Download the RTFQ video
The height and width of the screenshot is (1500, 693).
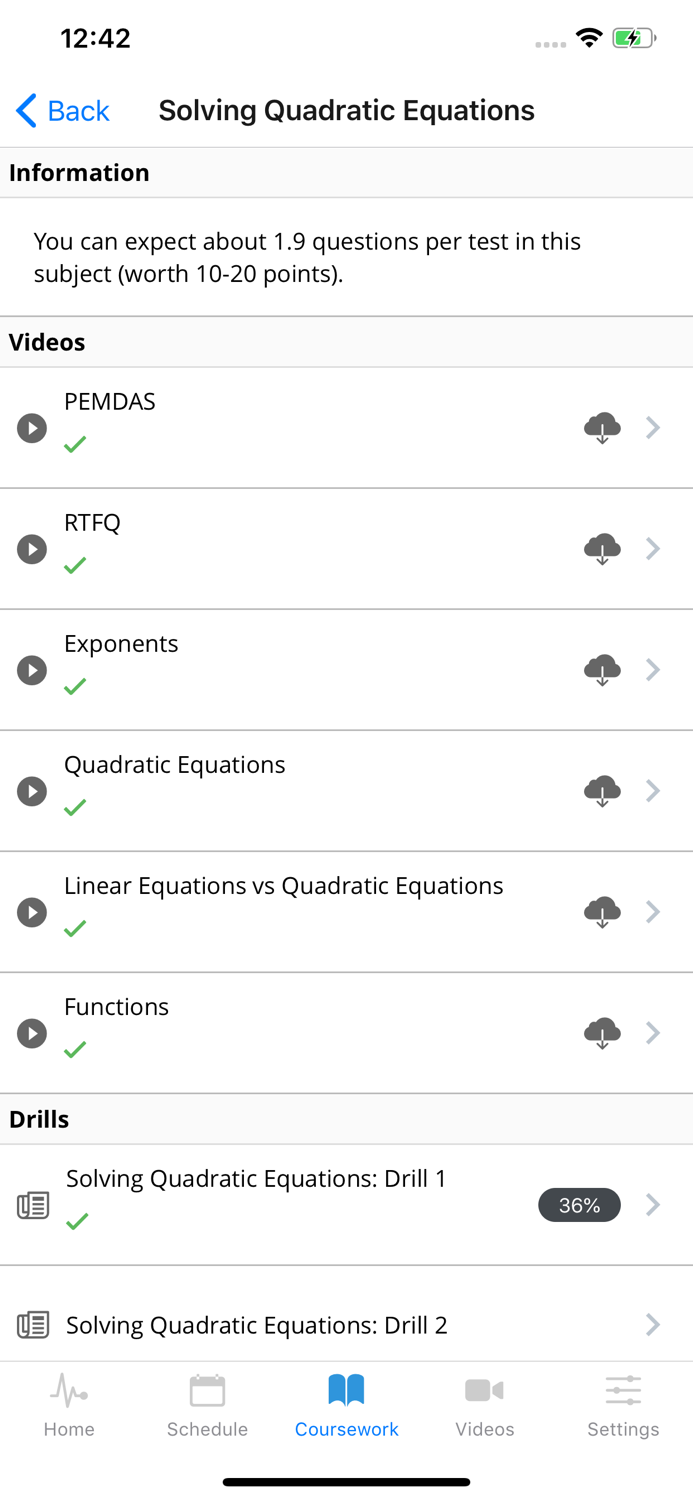tap(602, 549)
